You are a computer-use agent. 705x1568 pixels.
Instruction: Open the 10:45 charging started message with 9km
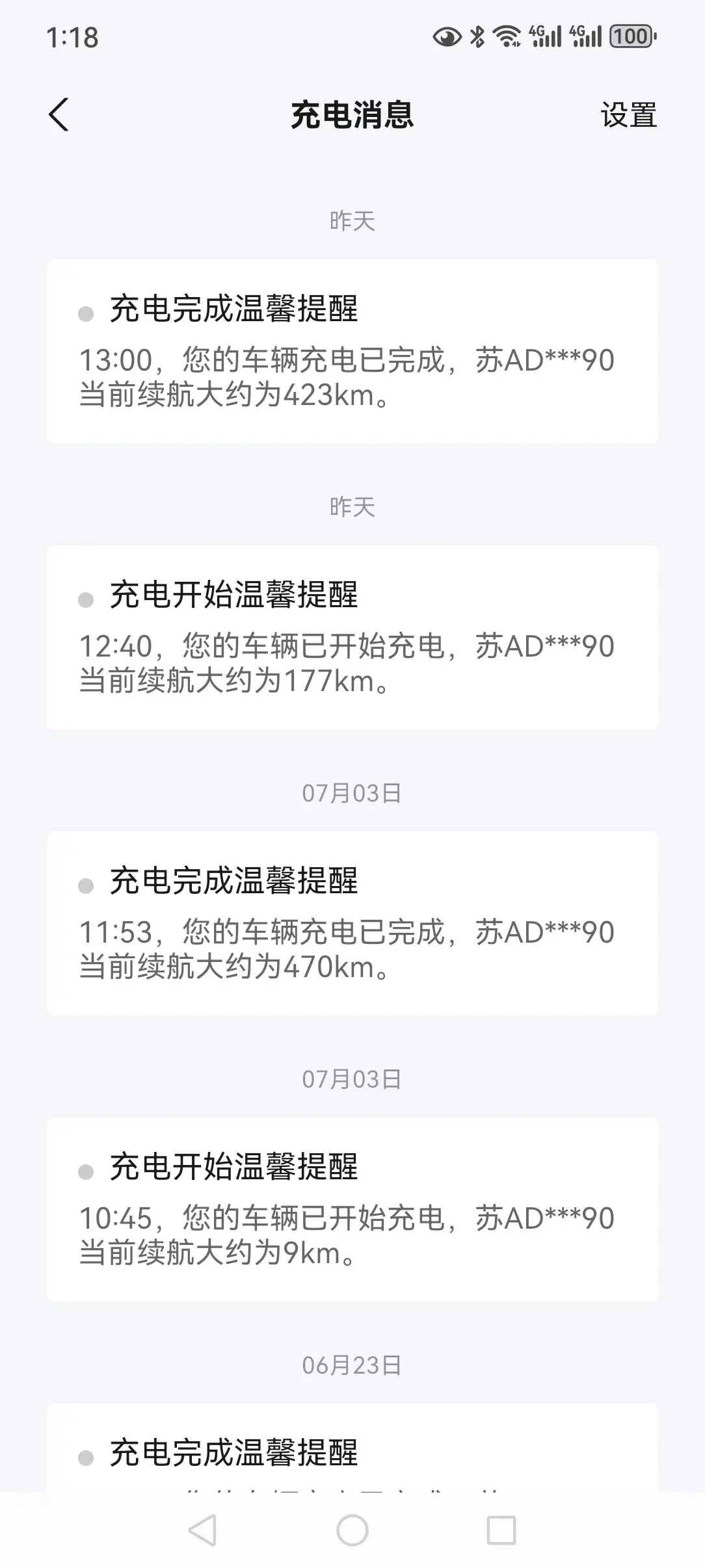[x=352, y=1210]
